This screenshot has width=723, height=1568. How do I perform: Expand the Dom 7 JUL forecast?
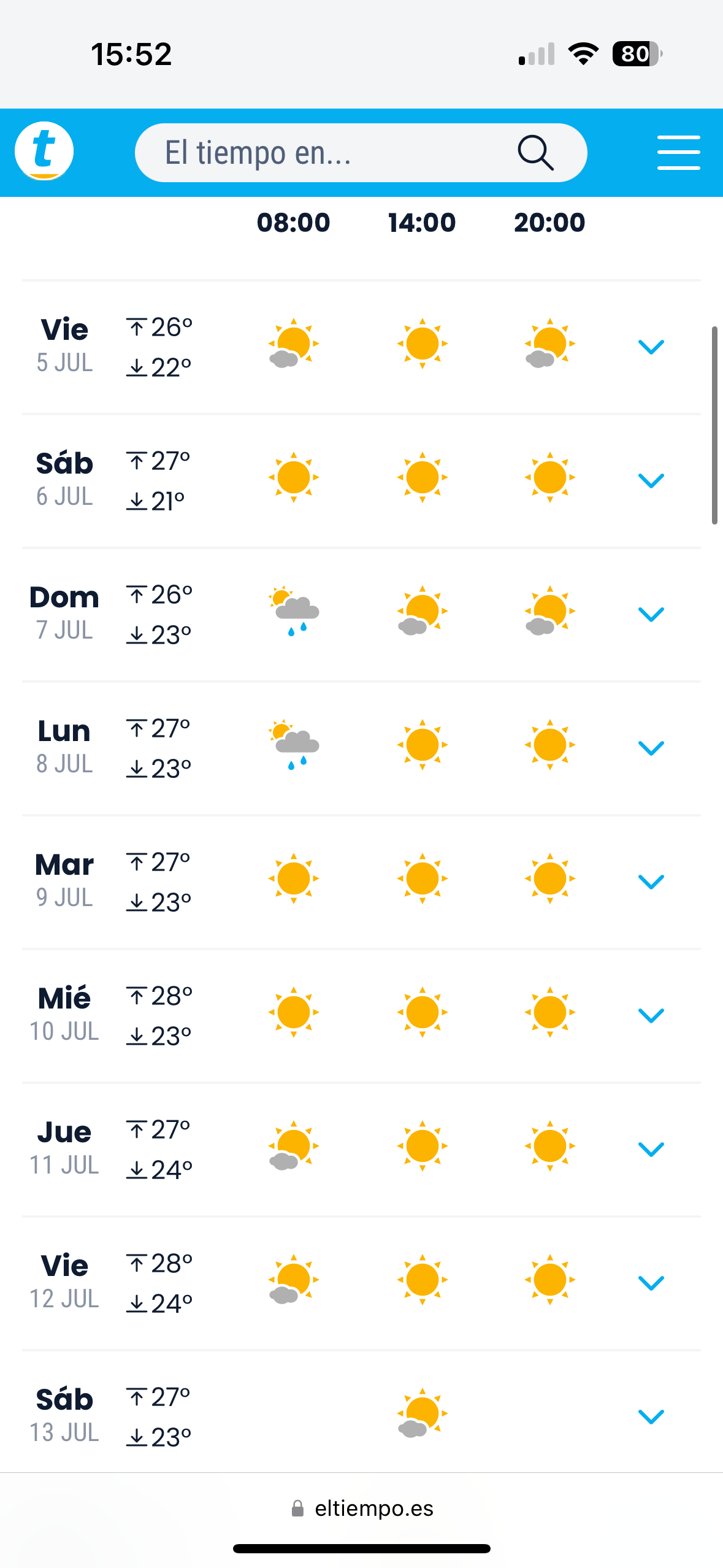tap(651, 614)
